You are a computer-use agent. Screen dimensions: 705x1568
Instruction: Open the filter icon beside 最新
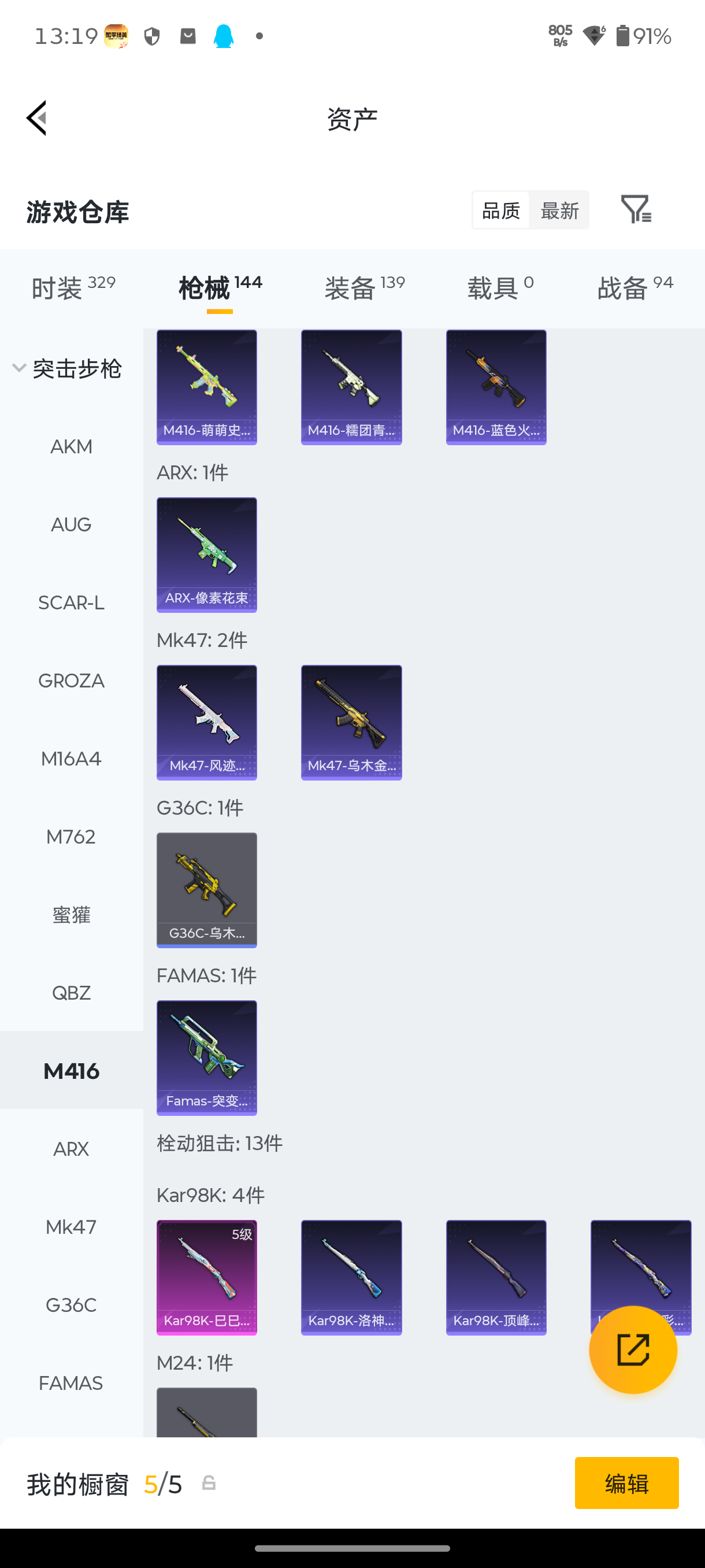pyautogui.click(x=636, y=210)
